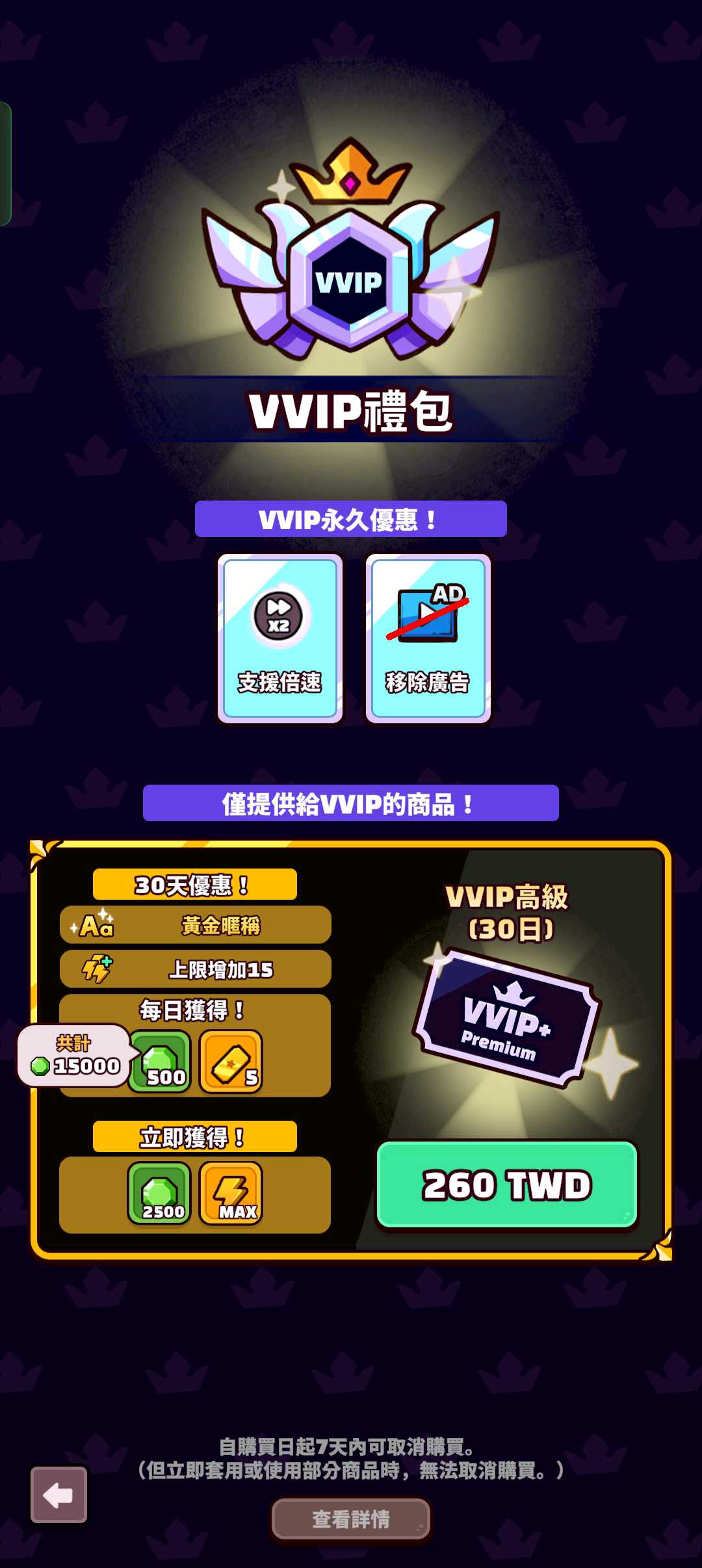Tap the 支援倍速 benefit card
Screen dimensions: 702x1568
pos(279,638)
